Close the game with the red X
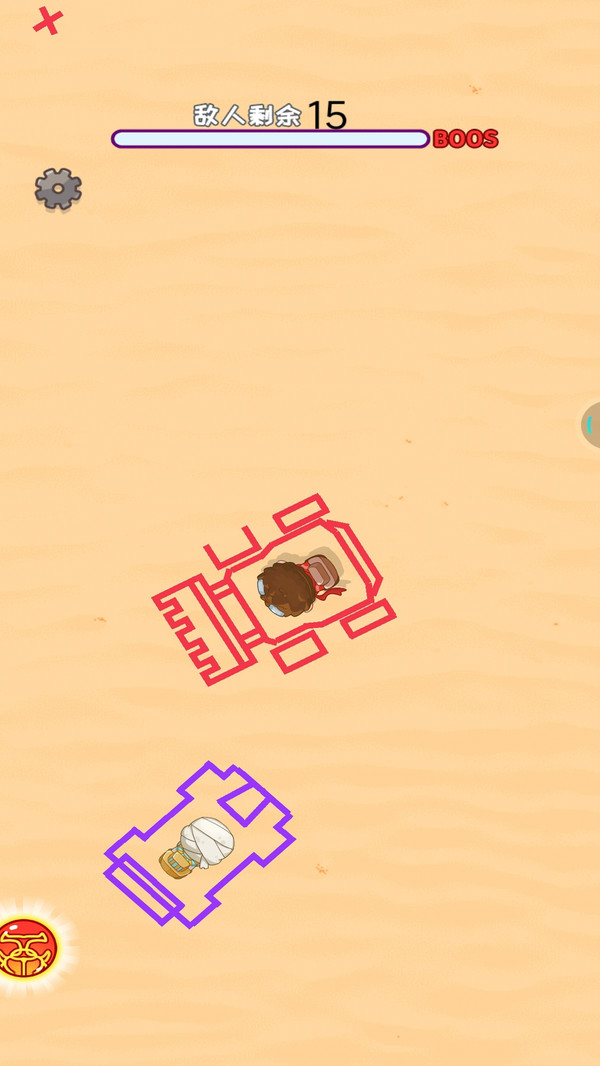Viewport: 600px width, 1066px height. click(48, 20)
